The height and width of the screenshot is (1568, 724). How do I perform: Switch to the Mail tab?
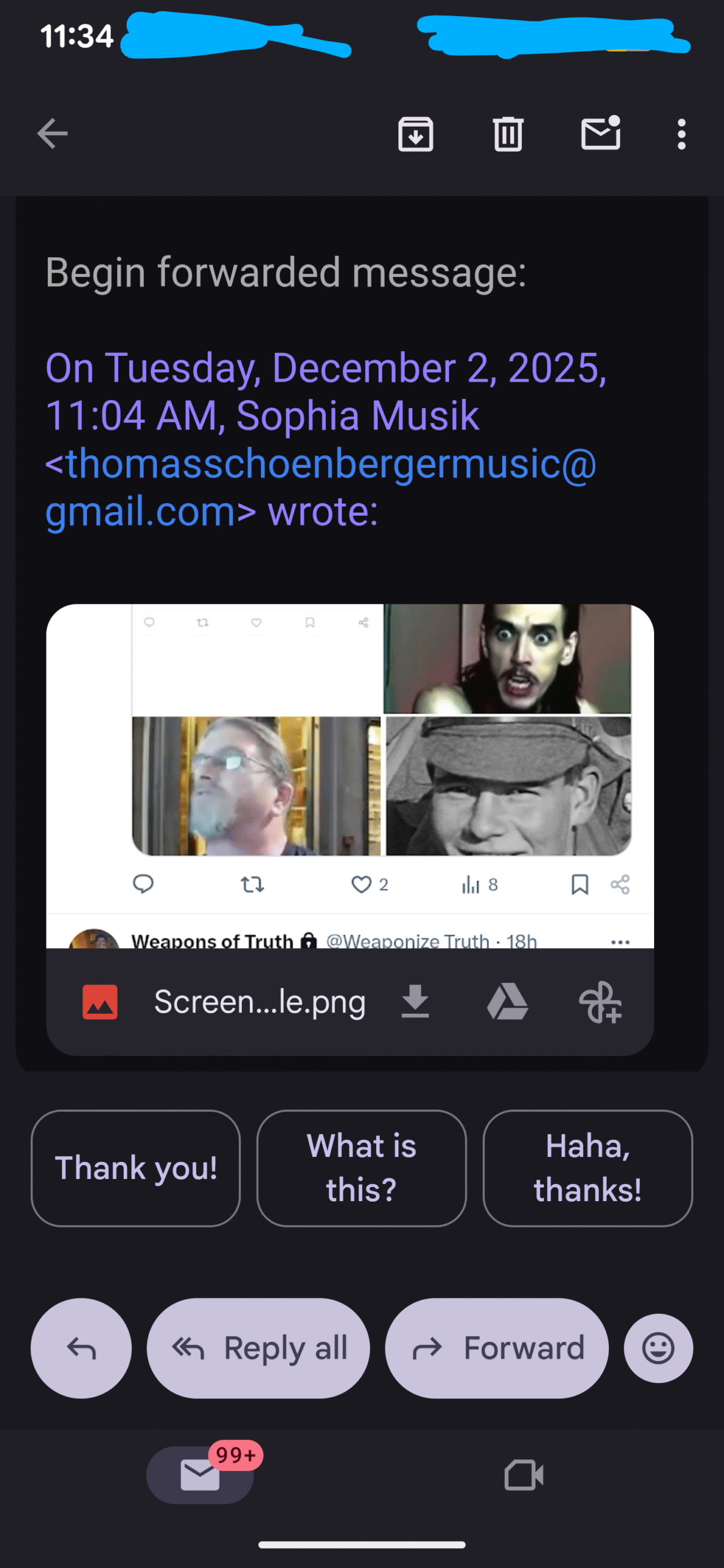click(x=200, y=1474)
